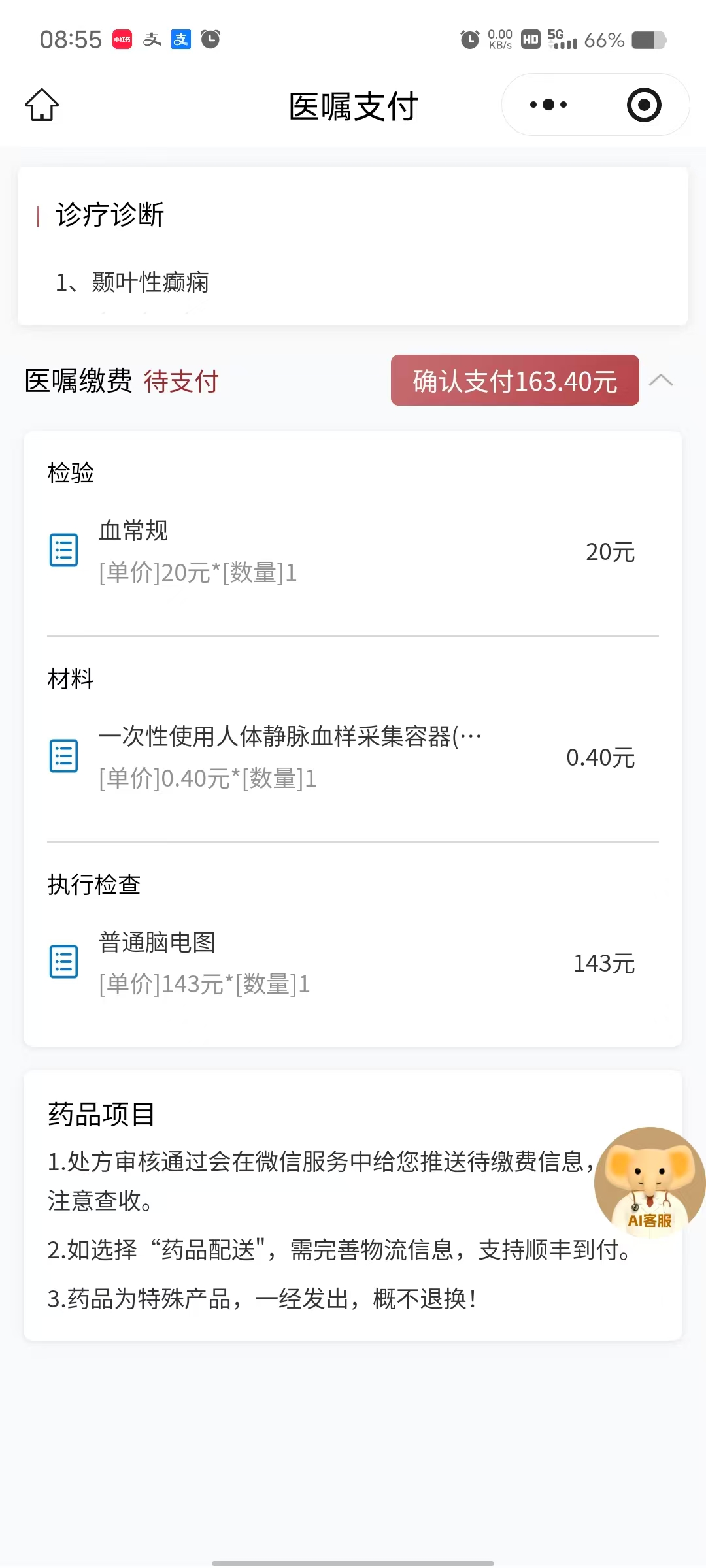Collapse the 医嘱缴费 fee details
The image size is (706, 1568).
tap(661, 380)
